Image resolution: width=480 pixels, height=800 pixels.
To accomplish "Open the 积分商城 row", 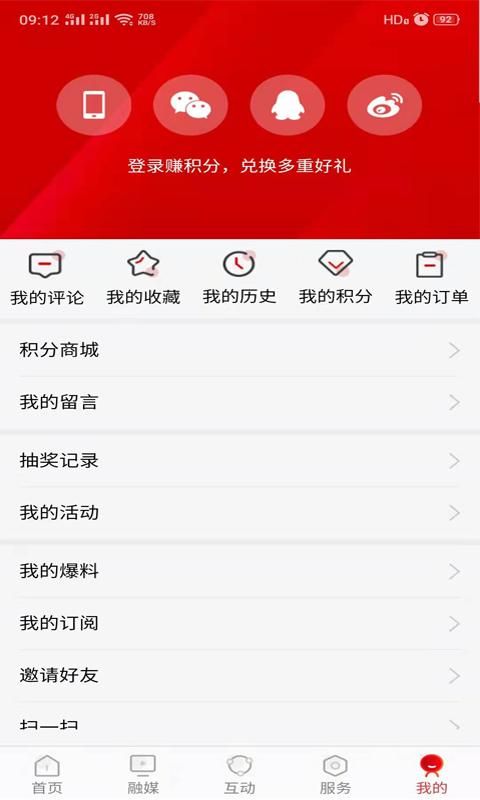I will [240, 350].
